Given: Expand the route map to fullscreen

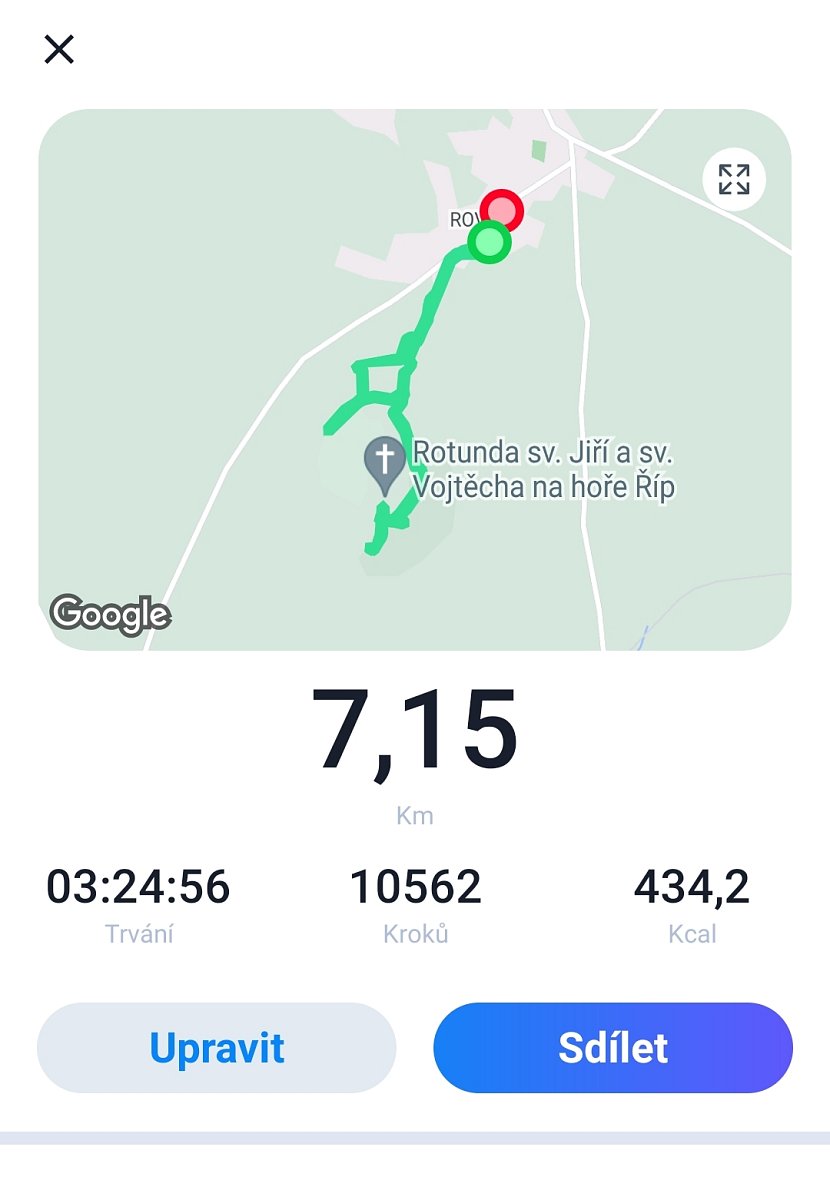Looking at the screenshot, I should click(734, 180).
